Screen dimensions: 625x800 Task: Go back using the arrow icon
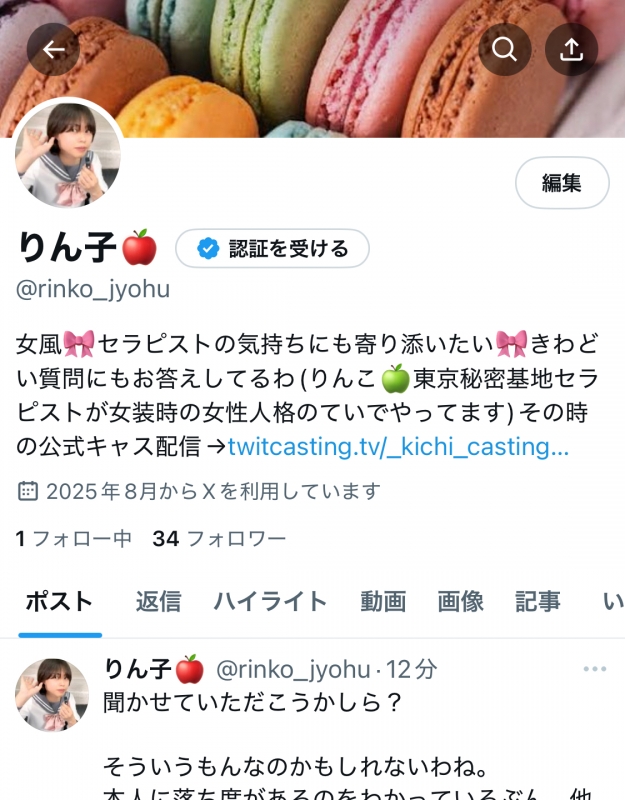(53, 50)
